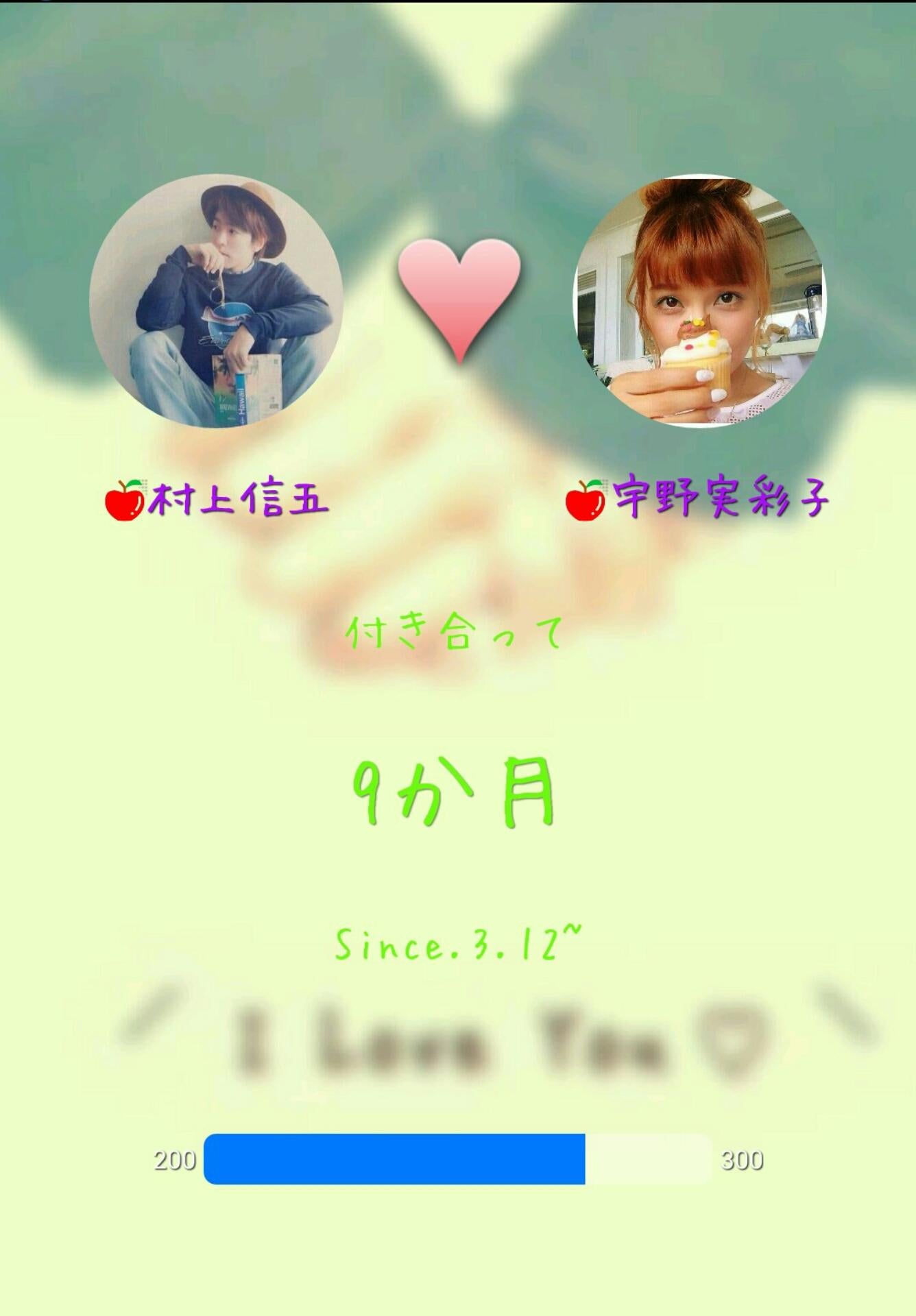Click the Since.3.12 date text
Viewport: 916px width, 1316px height.
(x=459, y=942)
